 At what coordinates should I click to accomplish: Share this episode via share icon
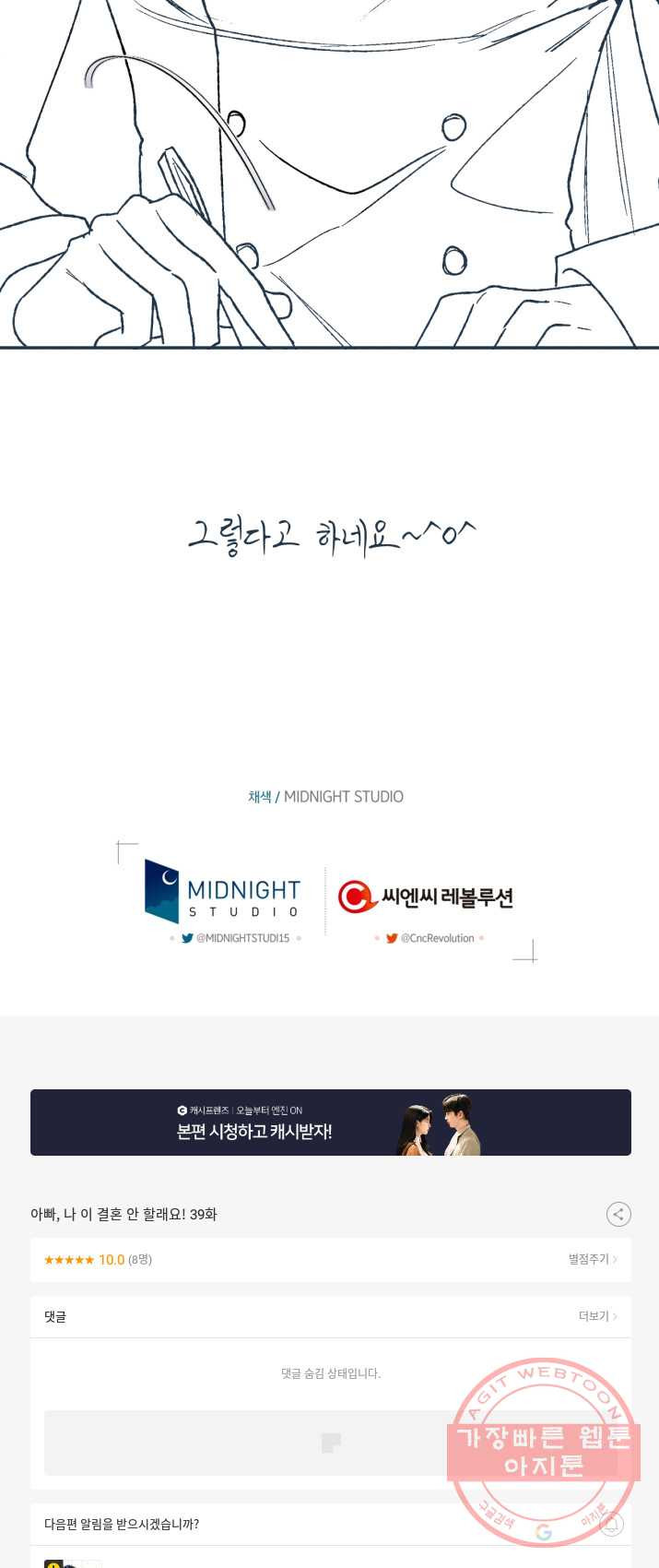coord(618,1214)
